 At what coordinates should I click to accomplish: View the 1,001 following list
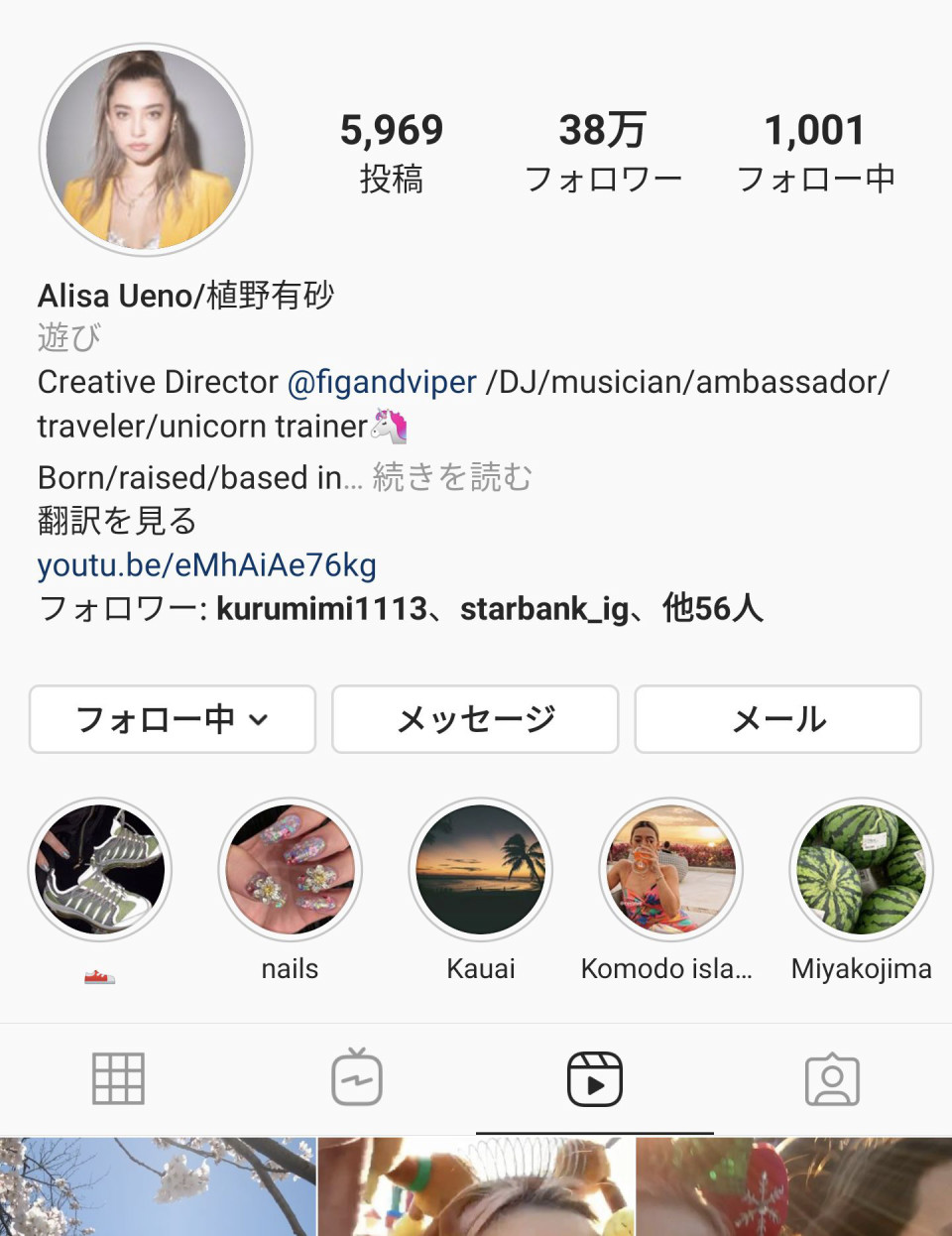[x=815, y=152]
